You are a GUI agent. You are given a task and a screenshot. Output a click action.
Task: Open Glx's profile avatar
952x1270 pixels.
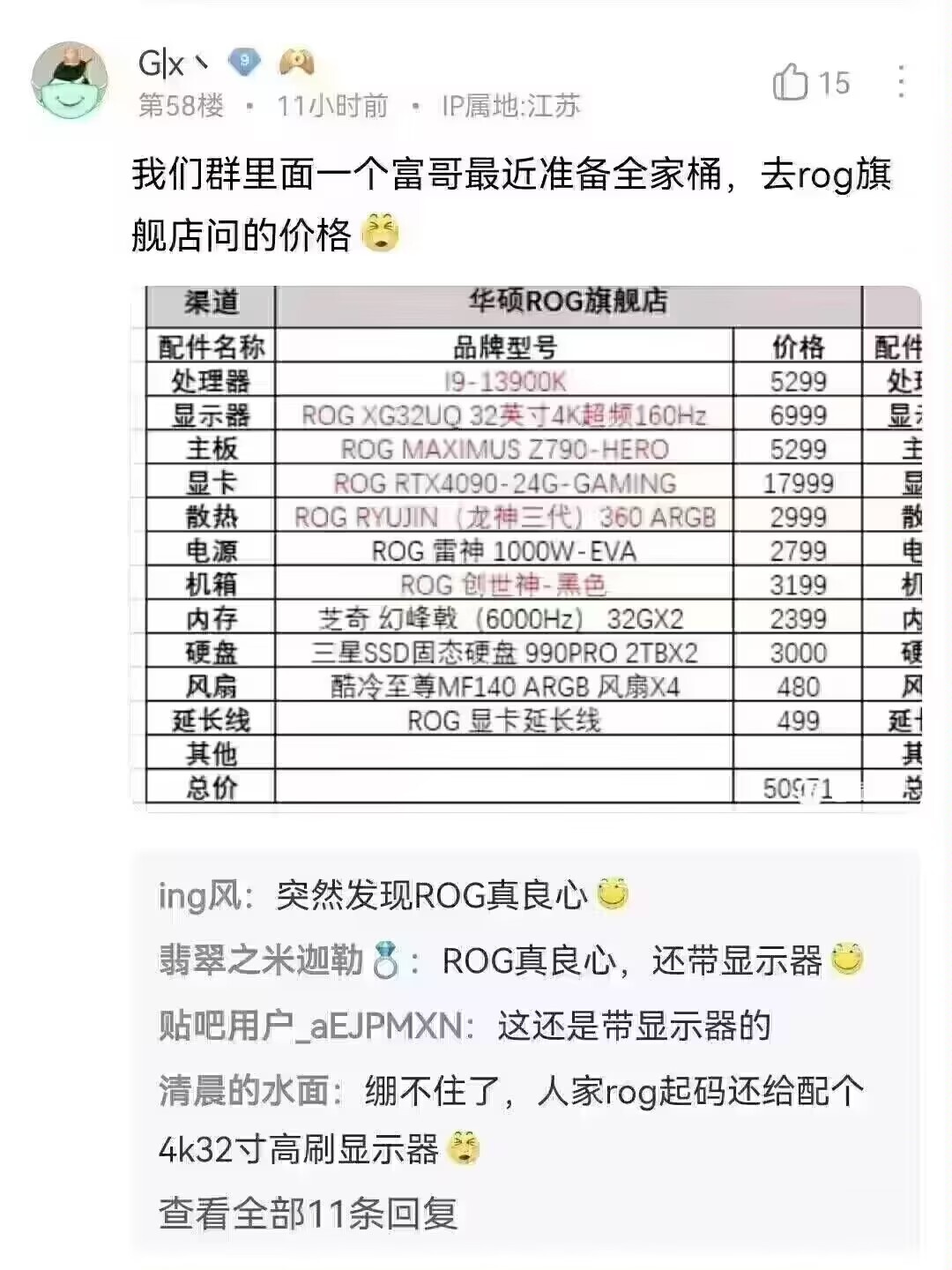point(70,81)
